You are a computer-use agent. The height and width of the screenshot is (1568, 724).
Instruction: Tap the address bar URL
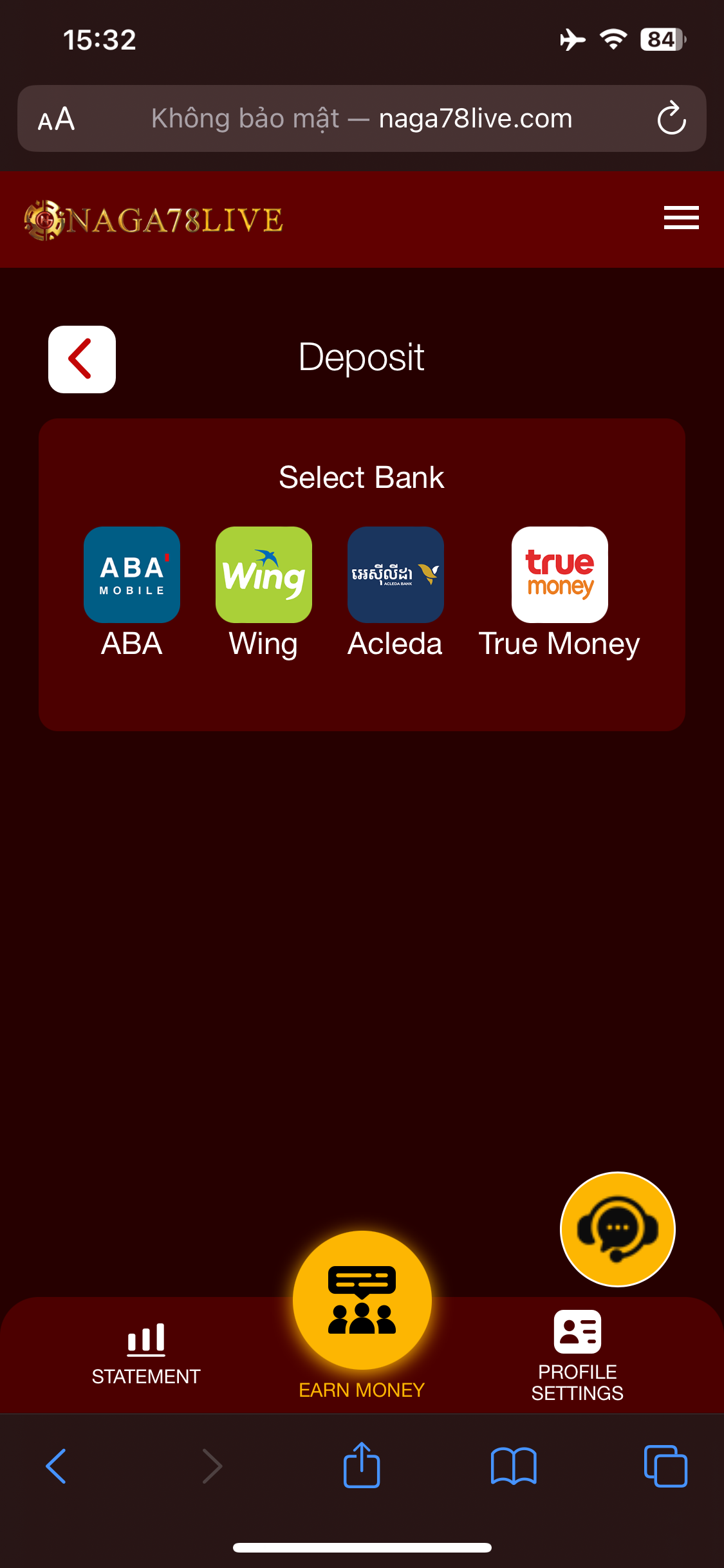coord(362,118)
